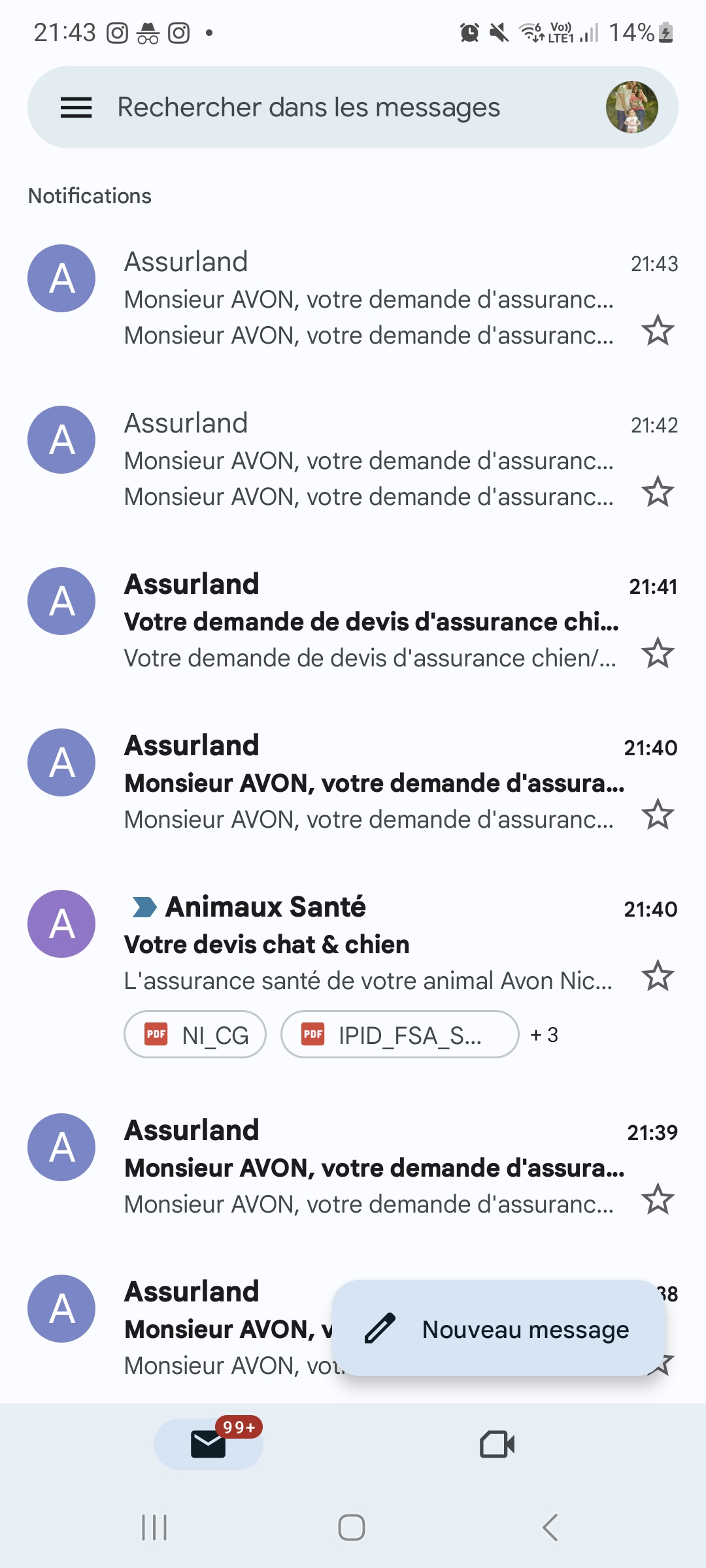Star the Animaux Santé email

657,976
